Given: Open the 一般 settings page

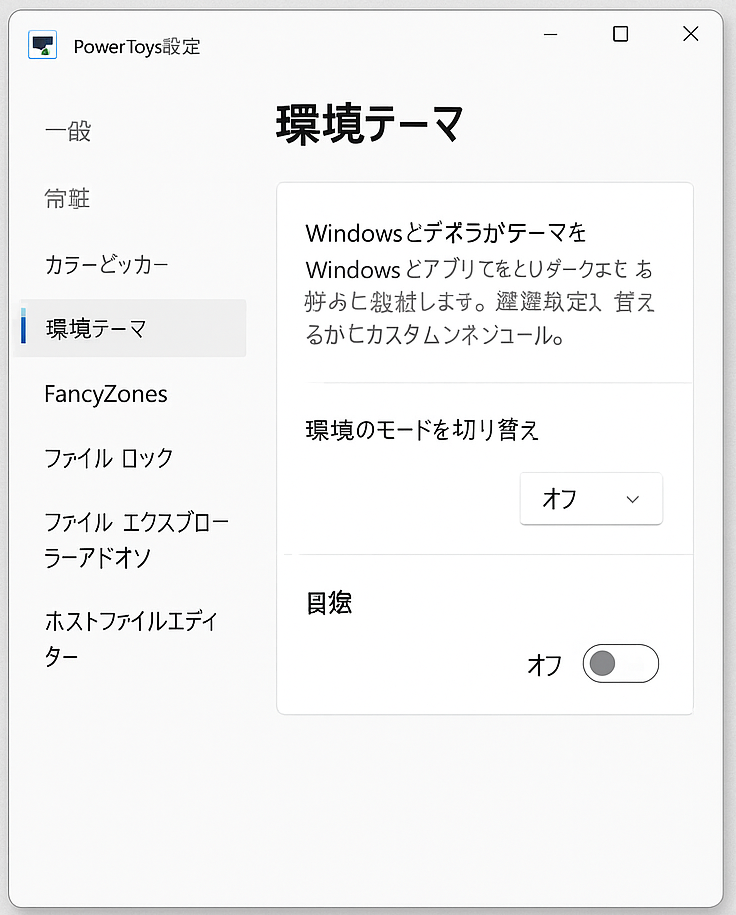Looking at the screenshot, I should pos(68,131).
